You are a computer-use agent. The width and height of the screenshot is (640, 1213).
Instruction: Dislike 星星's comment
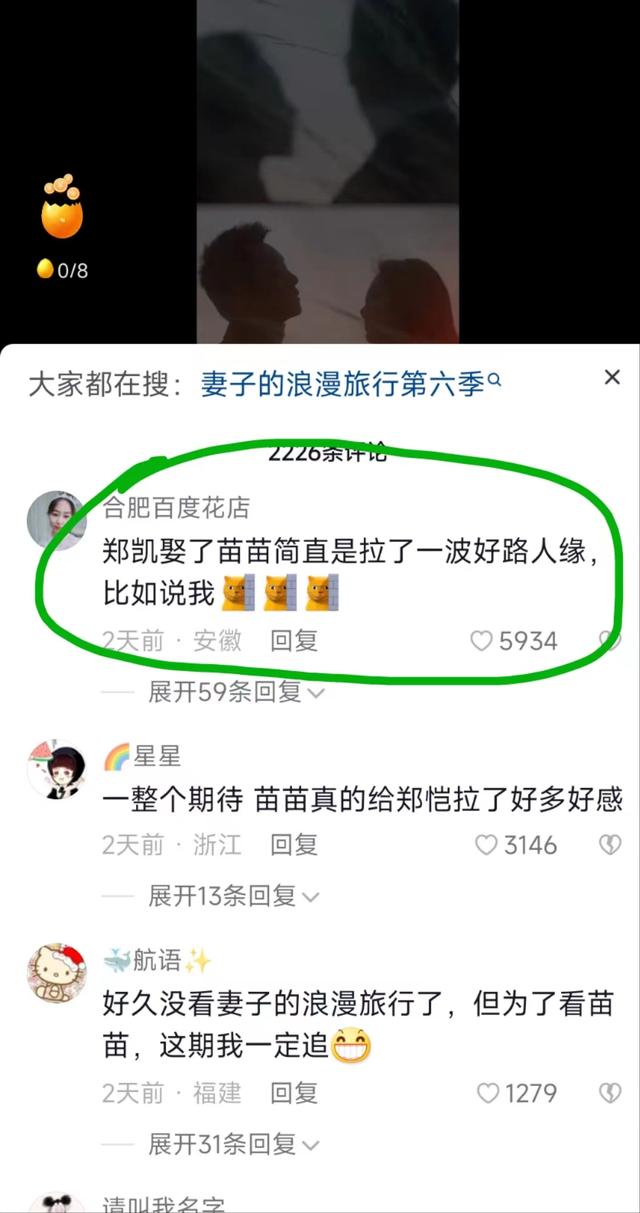[x=609, y=845]
